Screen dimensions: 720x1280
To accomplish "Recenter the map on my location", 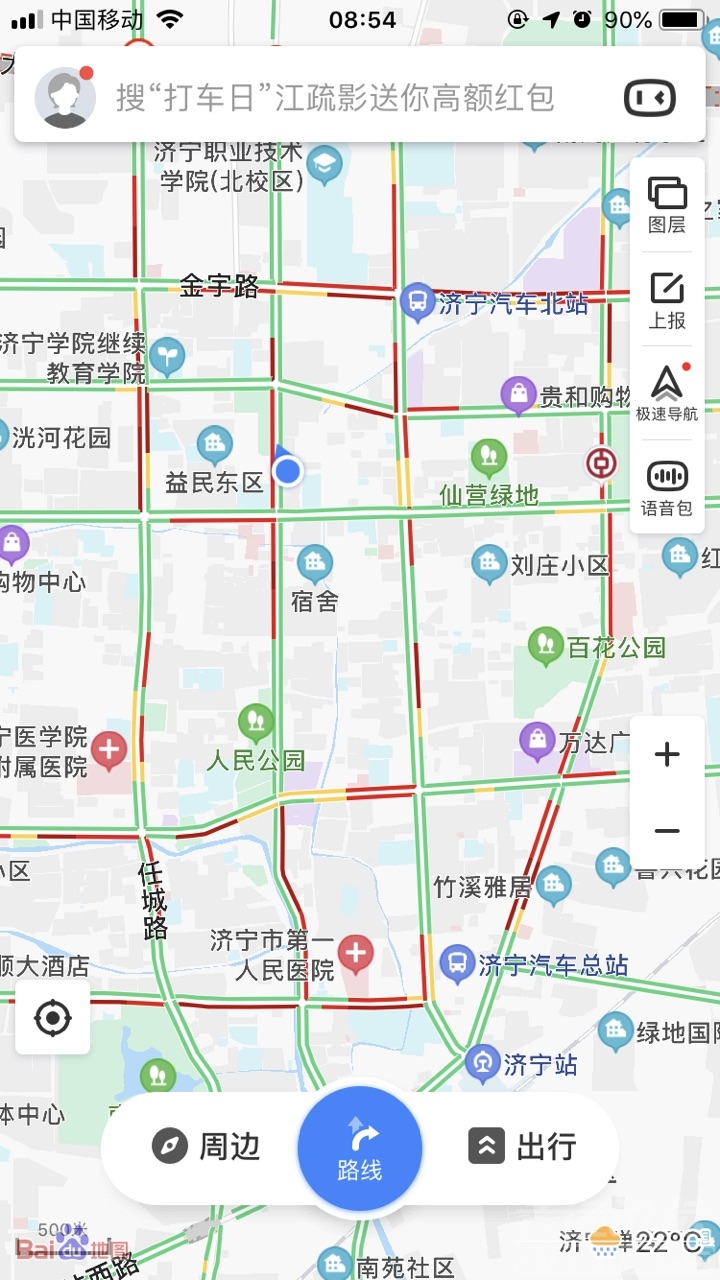I will point(53,1019).
